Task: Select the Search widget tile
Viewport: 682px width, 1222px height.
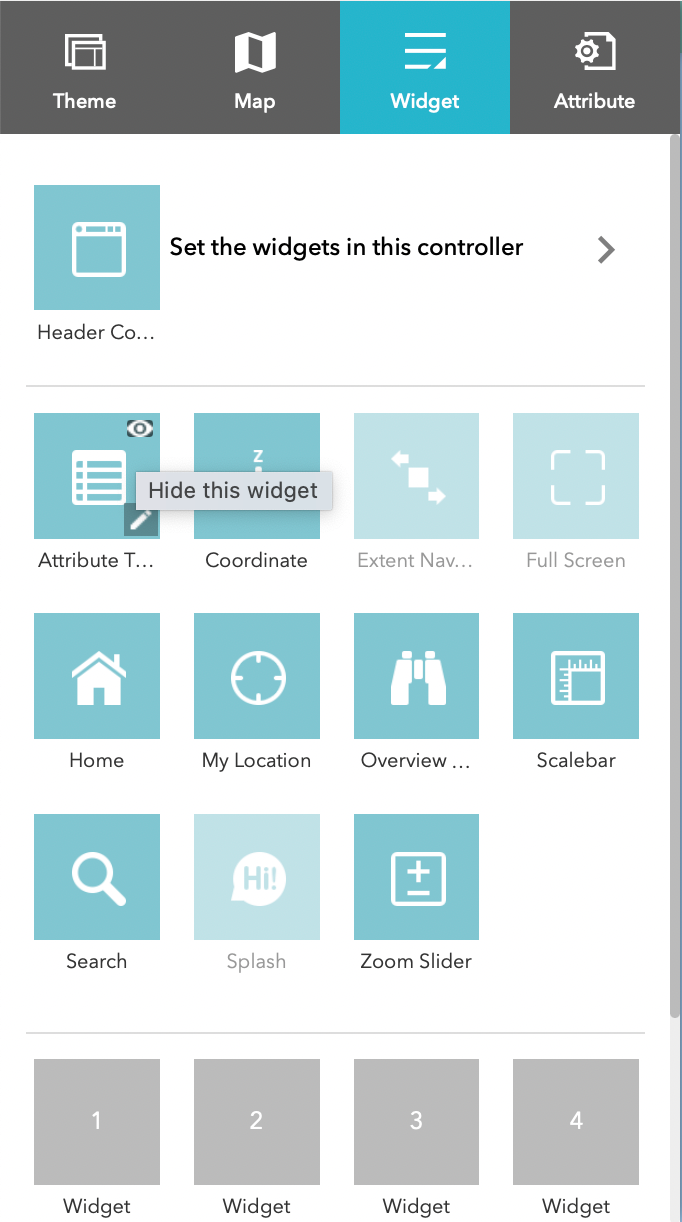Action: pos(97,877)
